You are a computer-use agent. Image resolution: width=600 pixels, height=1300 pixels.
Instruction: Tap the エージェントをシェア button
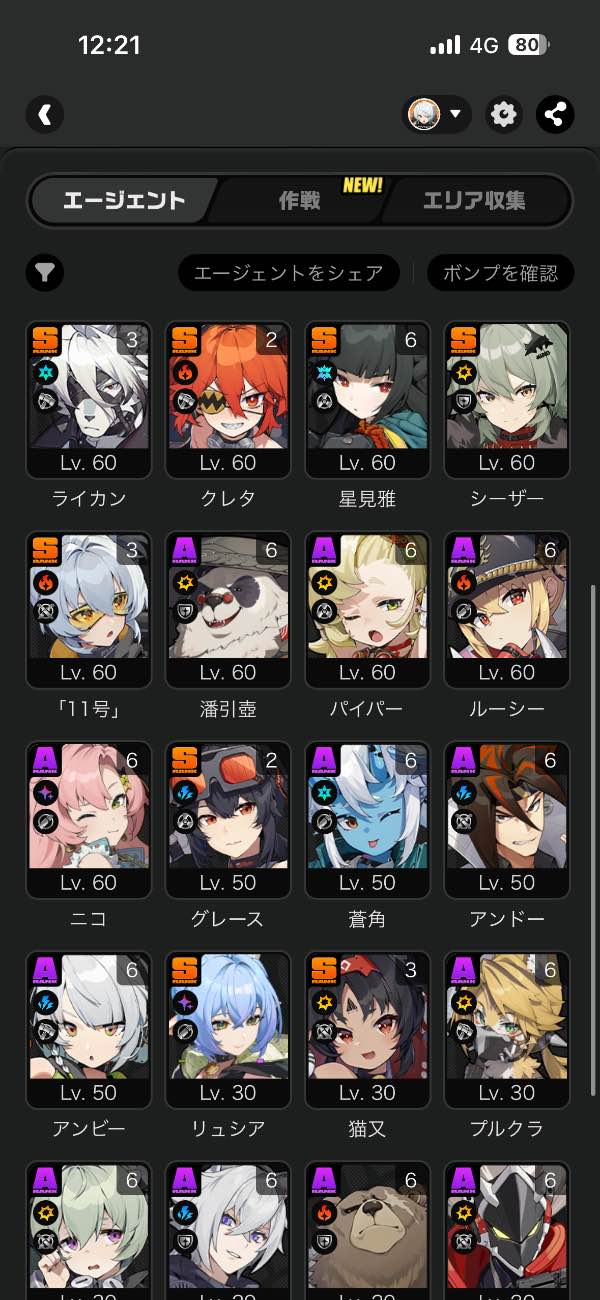click(288, 272)
